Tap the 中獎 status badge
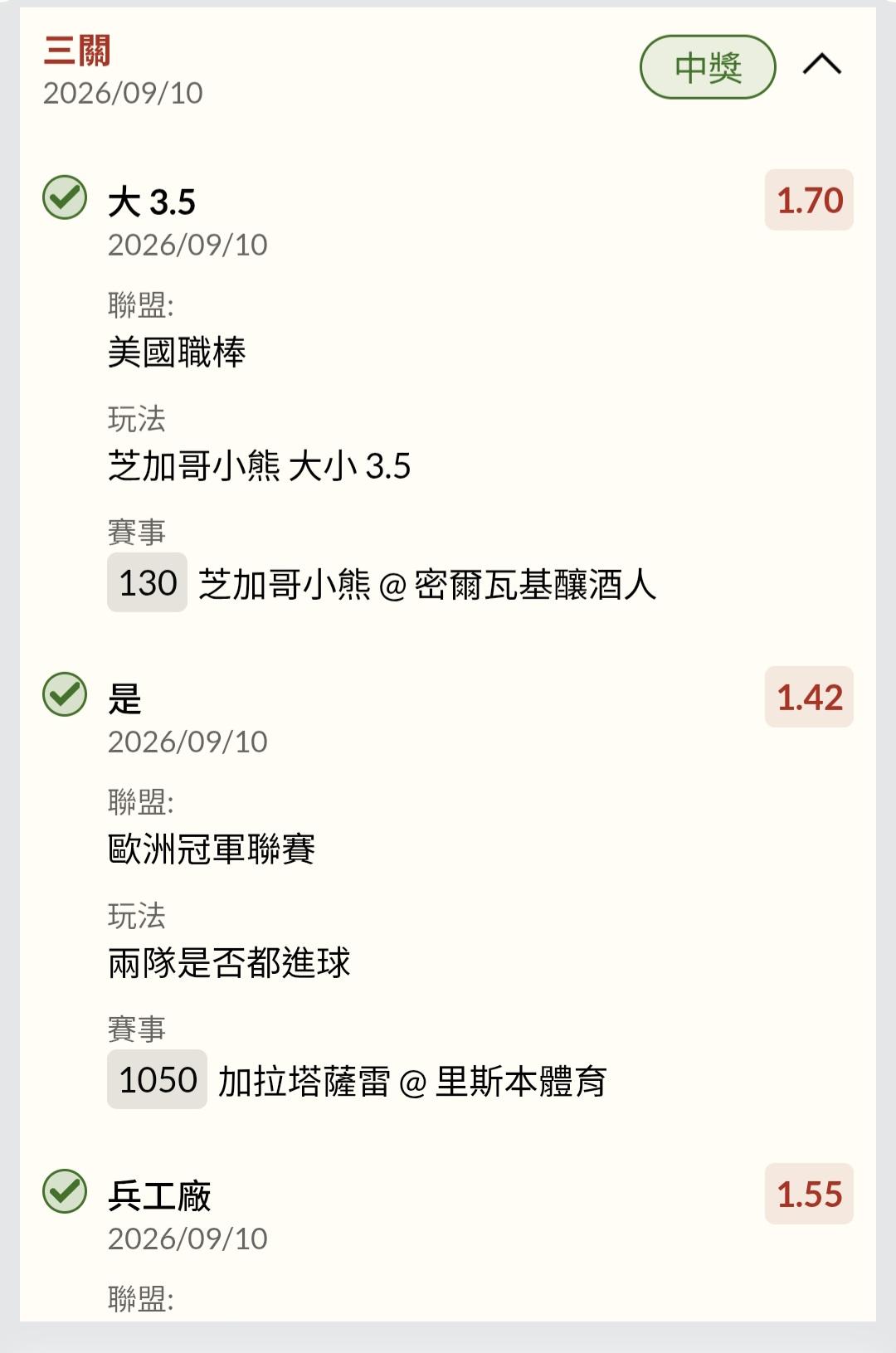 click(x=708, y=67)
